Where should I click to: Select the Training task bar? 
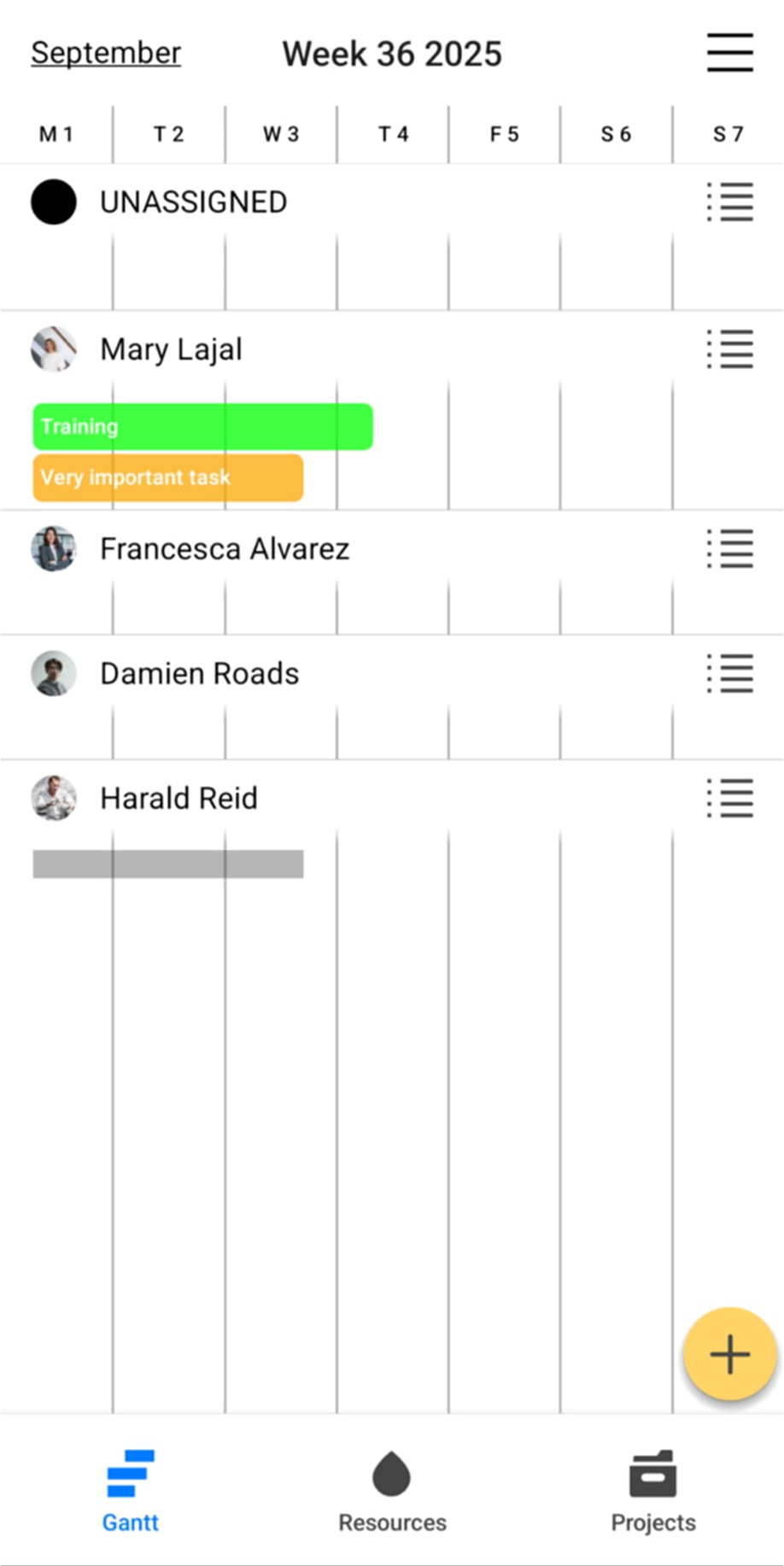click(x=202, y=426)
